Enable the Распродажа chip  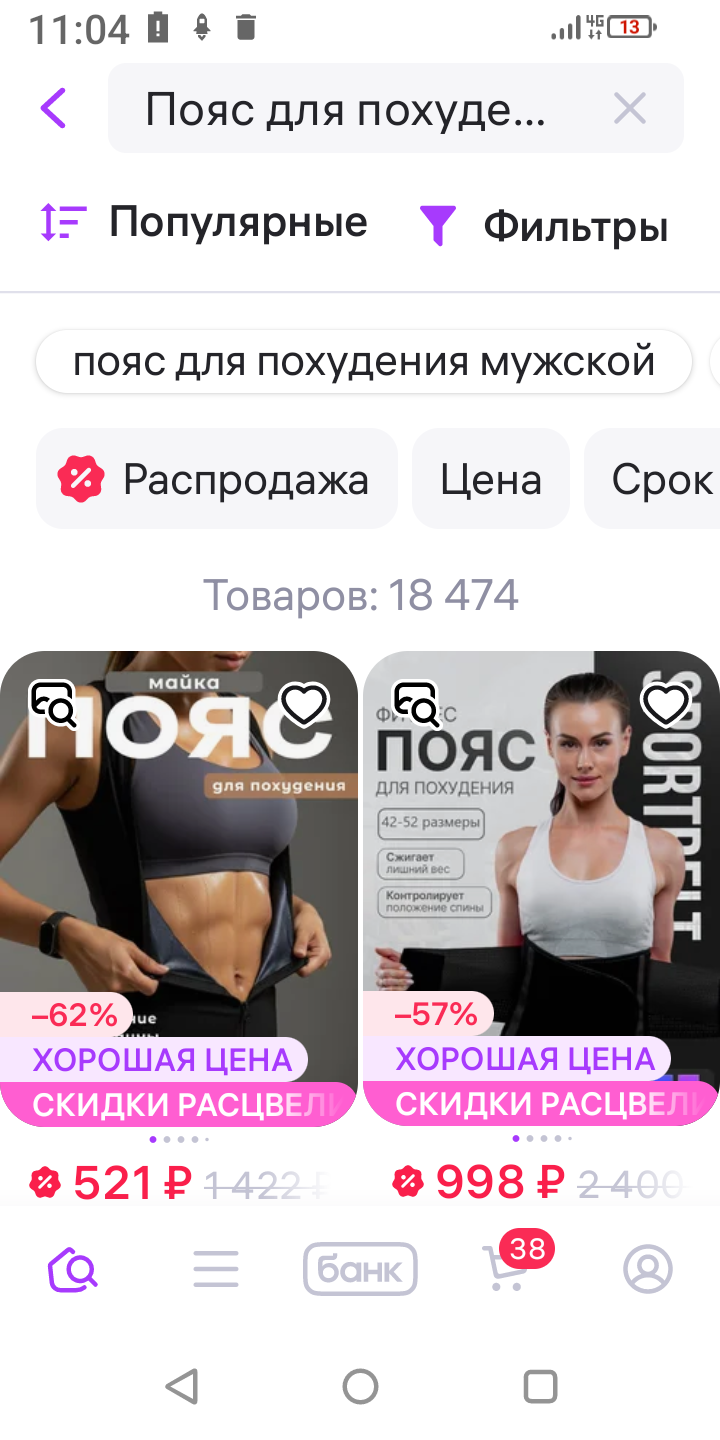[216, 480]
